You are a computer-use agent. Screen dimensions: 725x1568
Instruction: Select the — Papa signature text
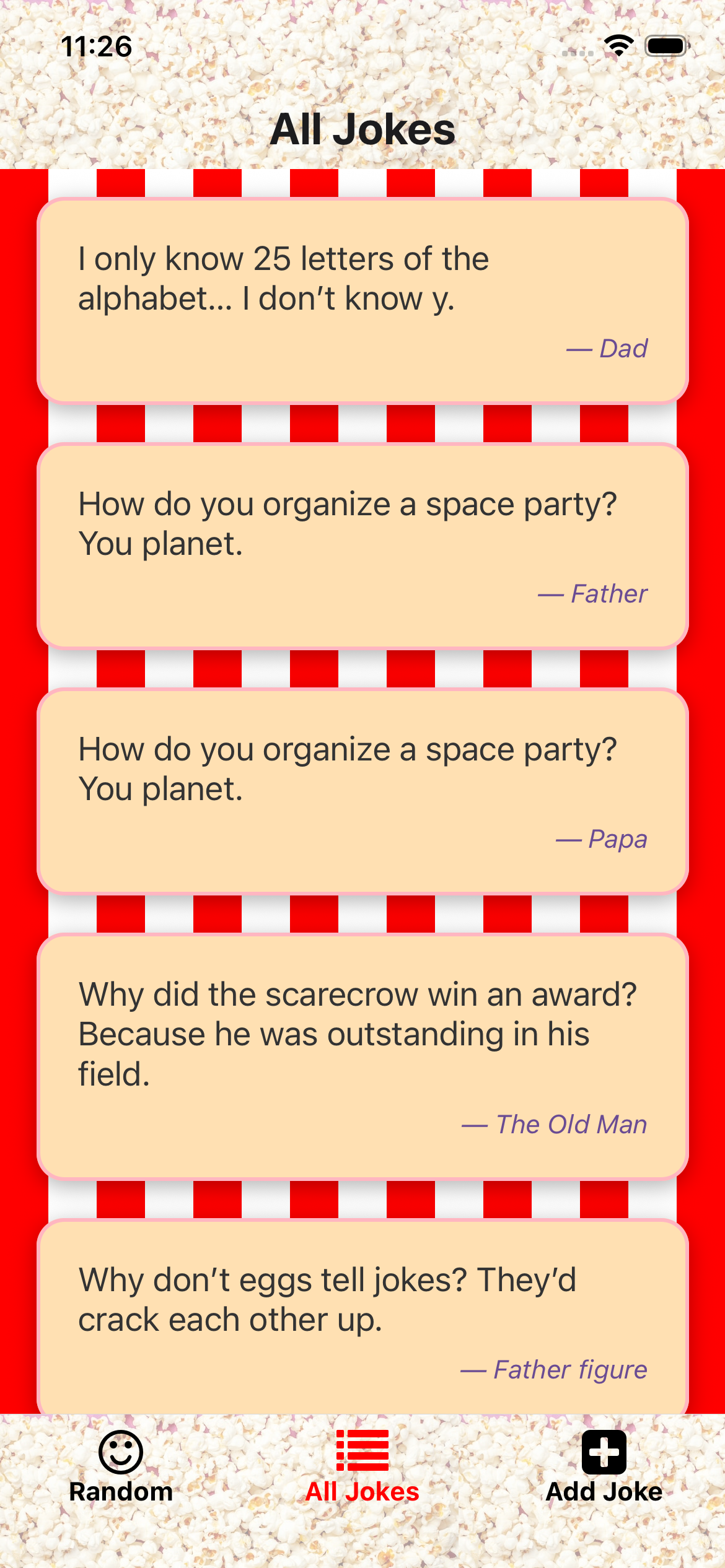(605, 839)
